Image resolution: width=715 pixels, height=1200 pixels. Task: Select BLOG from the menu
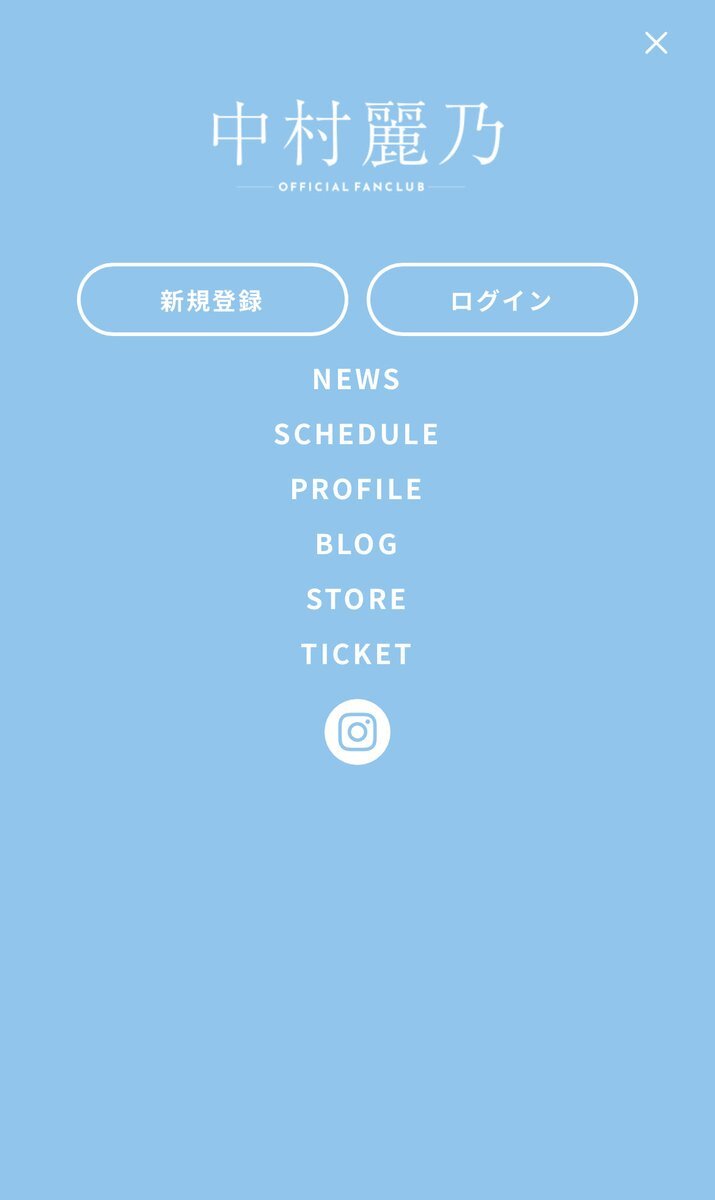tap(357, 544)
